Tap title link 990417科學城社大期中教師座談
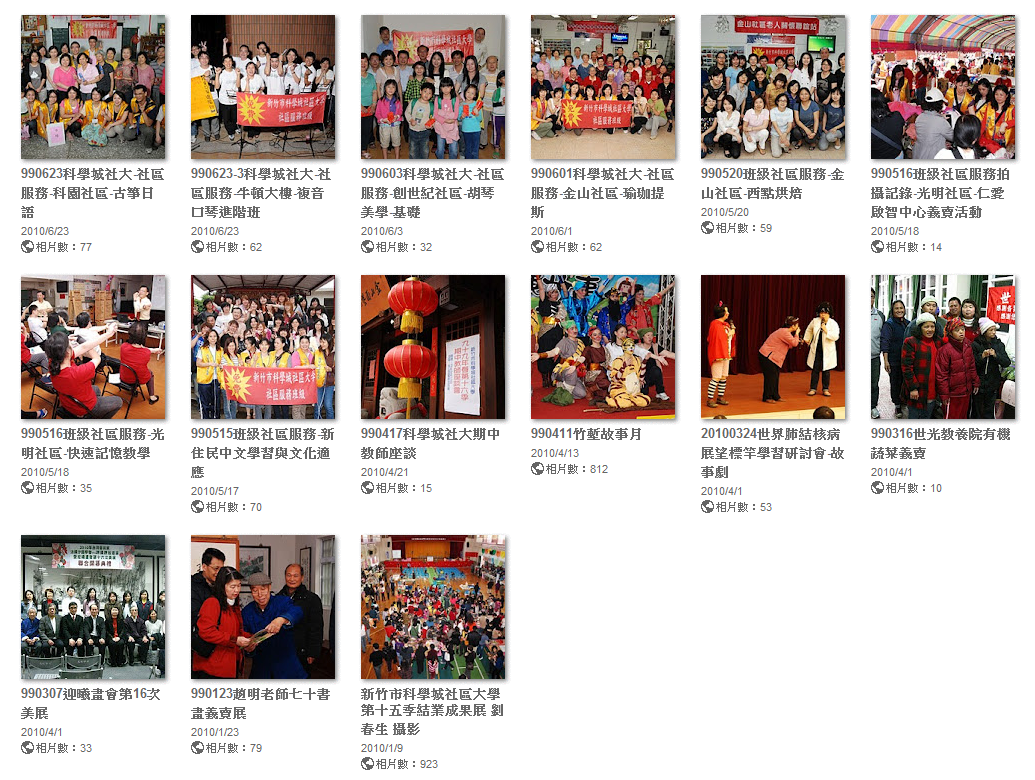The image size is (1035, 780). 430,443
